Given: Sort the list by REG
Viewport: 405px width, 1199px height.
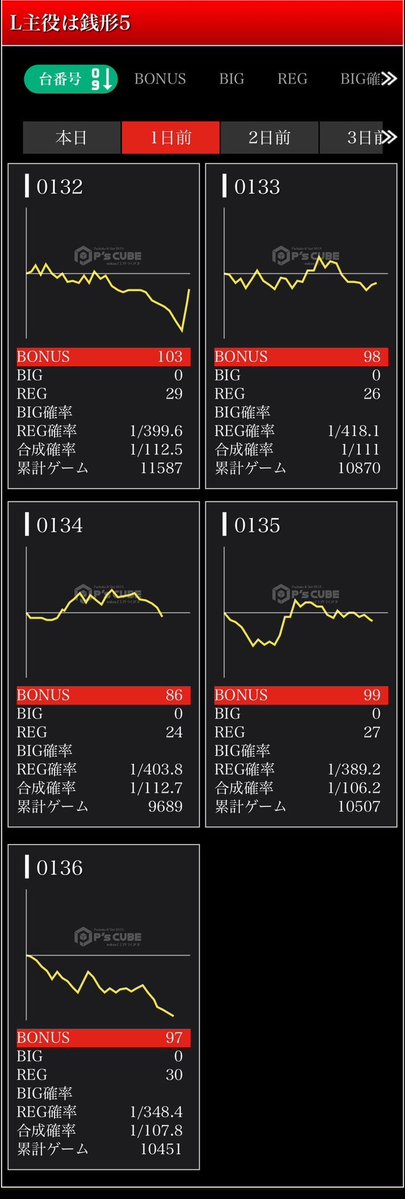Looking at the screenshot, I should (x=292, y=79).
